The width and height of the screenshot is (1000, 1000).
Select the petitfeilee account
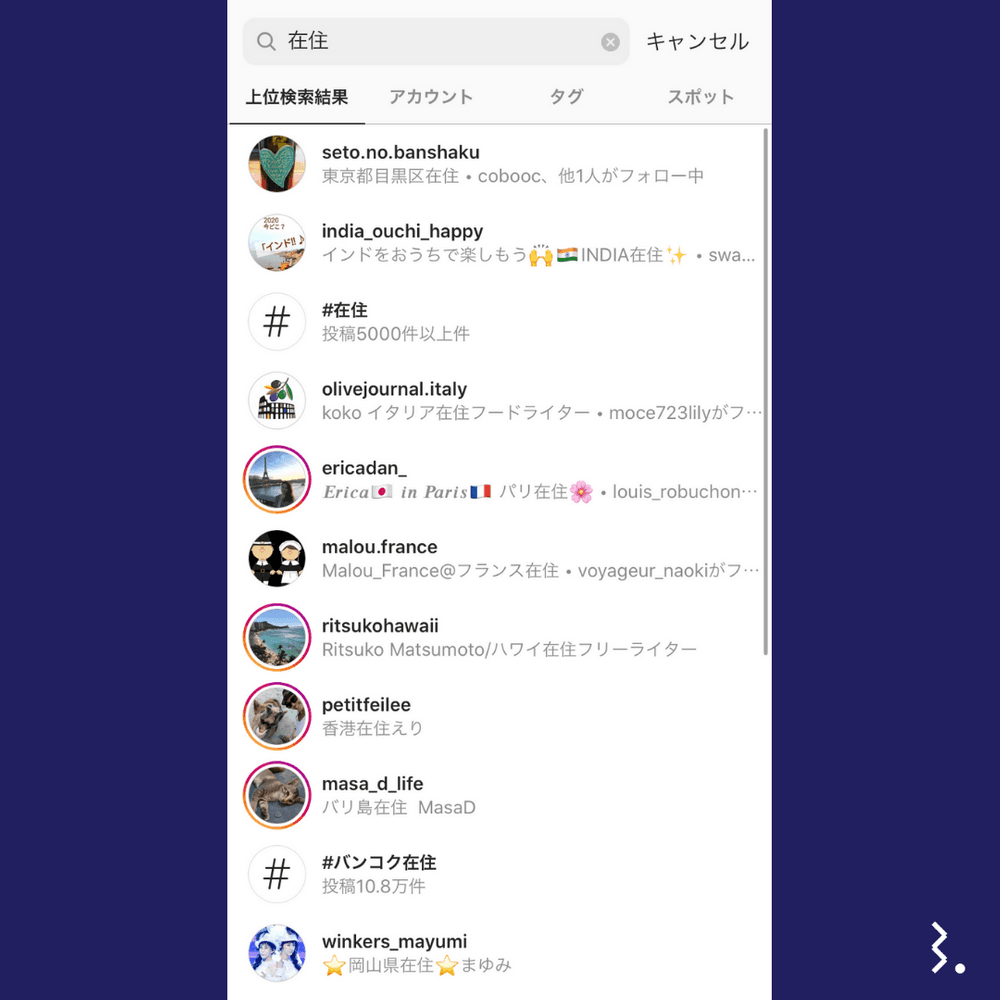366,716
